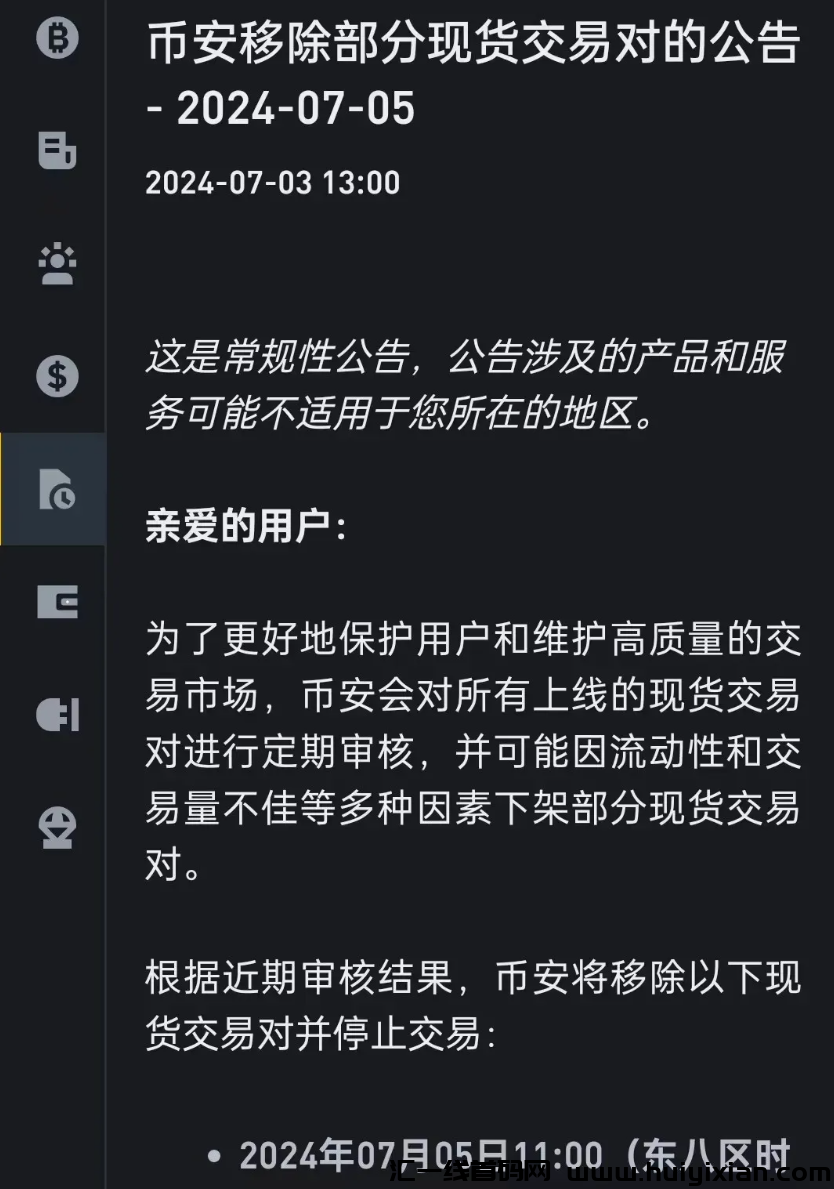Viewport: 834px width, 1189px height.
Task: Select the Bitcoin icon in the sidebar
Action: click(57, 38)
